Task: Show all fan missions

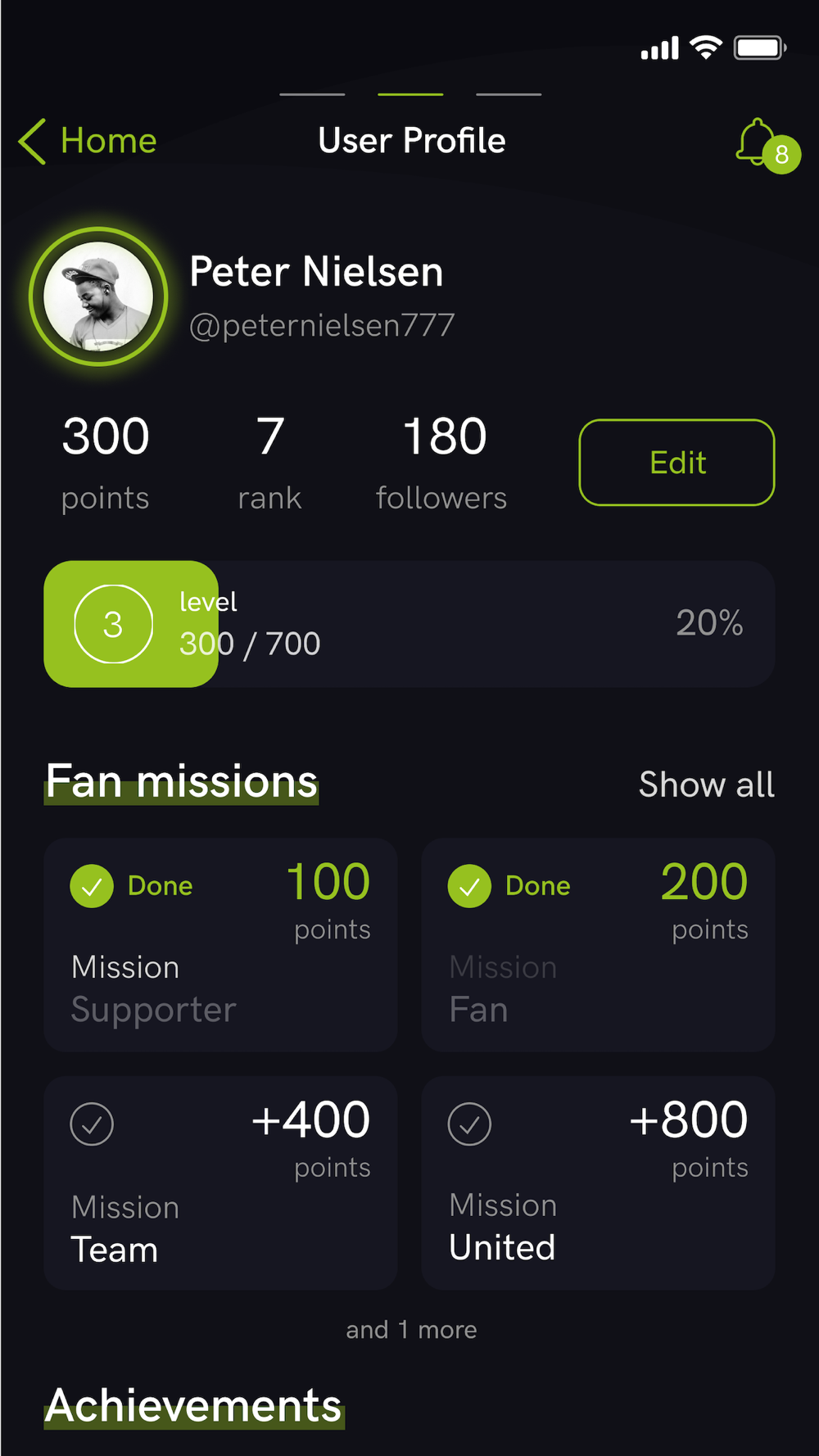Action: point(706,785)
